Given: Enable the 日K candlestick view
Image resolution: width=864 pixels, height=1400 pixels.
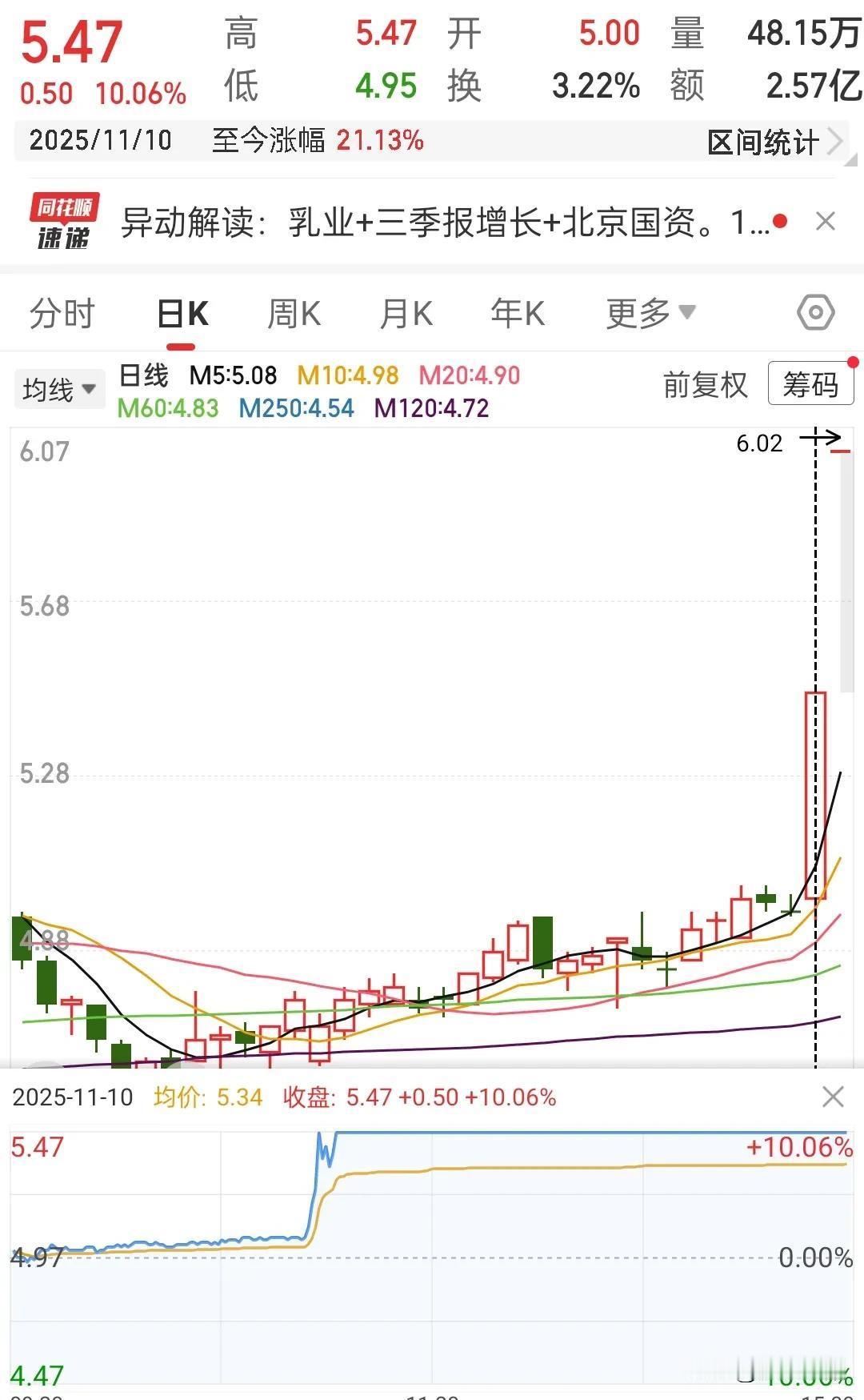Looking at the screenshot, I should pyautogui.click(x=183, y=314).
